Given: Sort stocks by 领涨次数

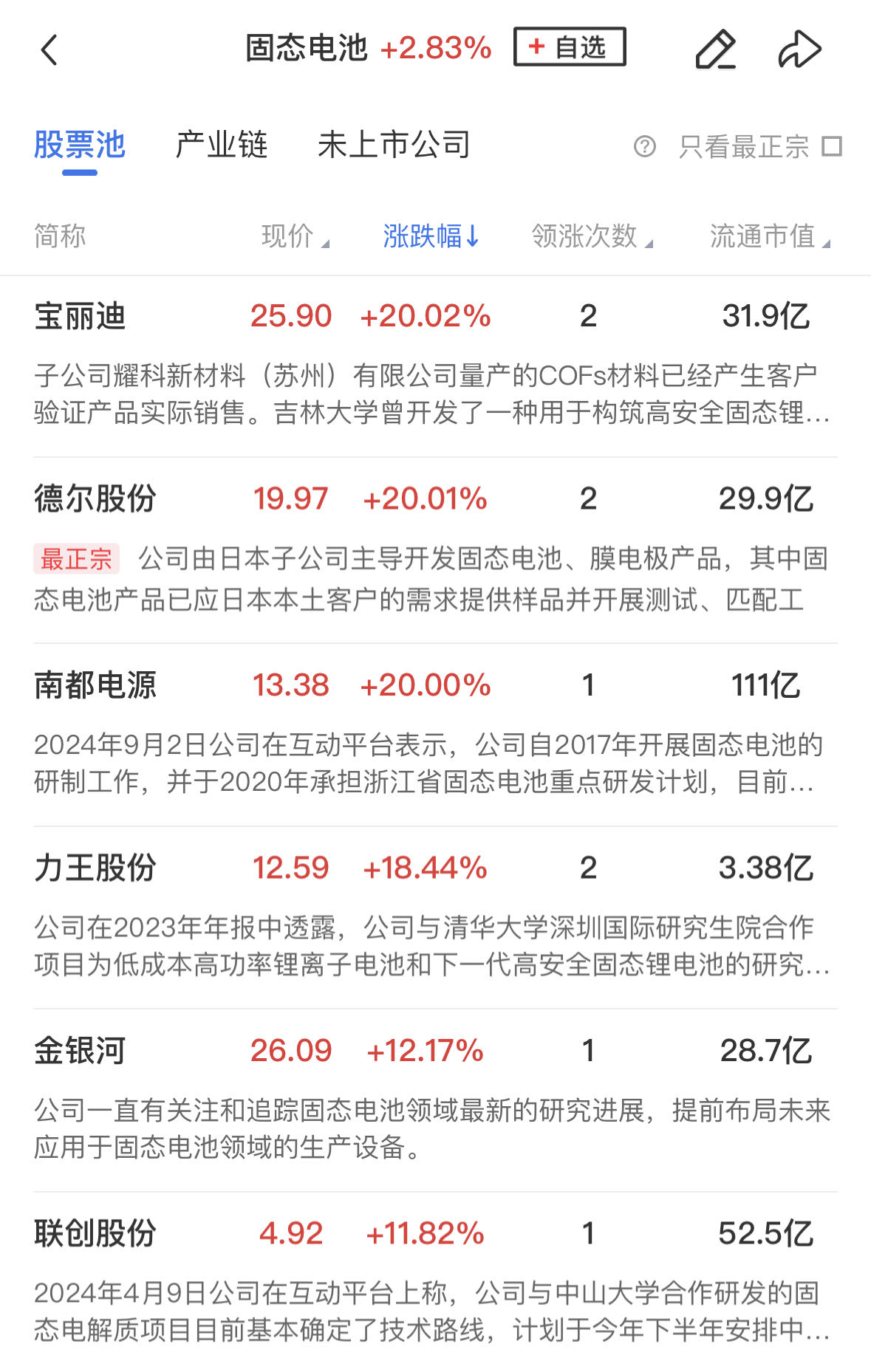Looking at the screenshot, I should tap(592, 236).
